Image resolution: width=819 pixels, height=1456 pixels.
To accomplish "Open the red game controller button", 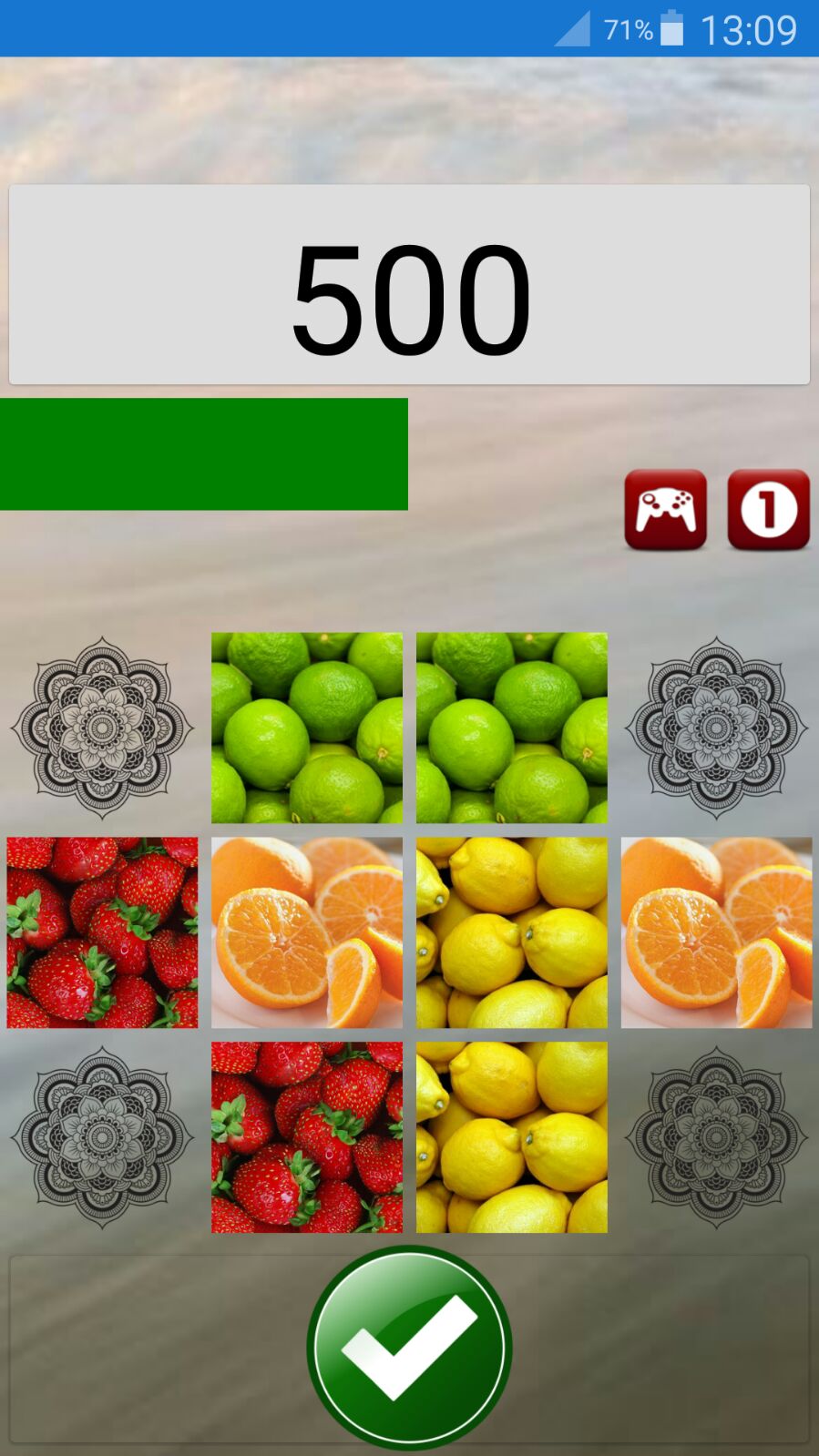I will click(665, 509).
